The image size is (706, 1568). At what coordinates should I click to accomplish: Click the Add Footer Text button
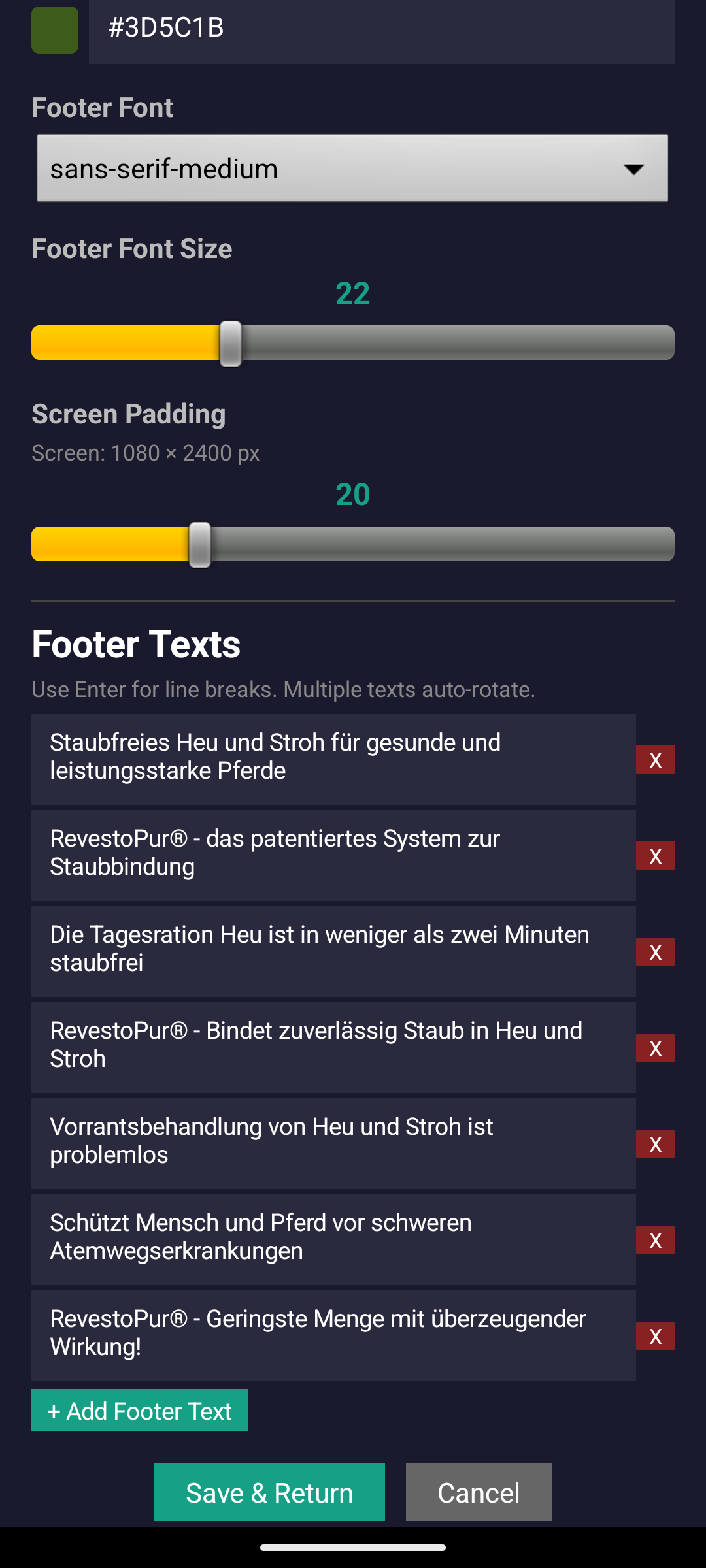139,1411
